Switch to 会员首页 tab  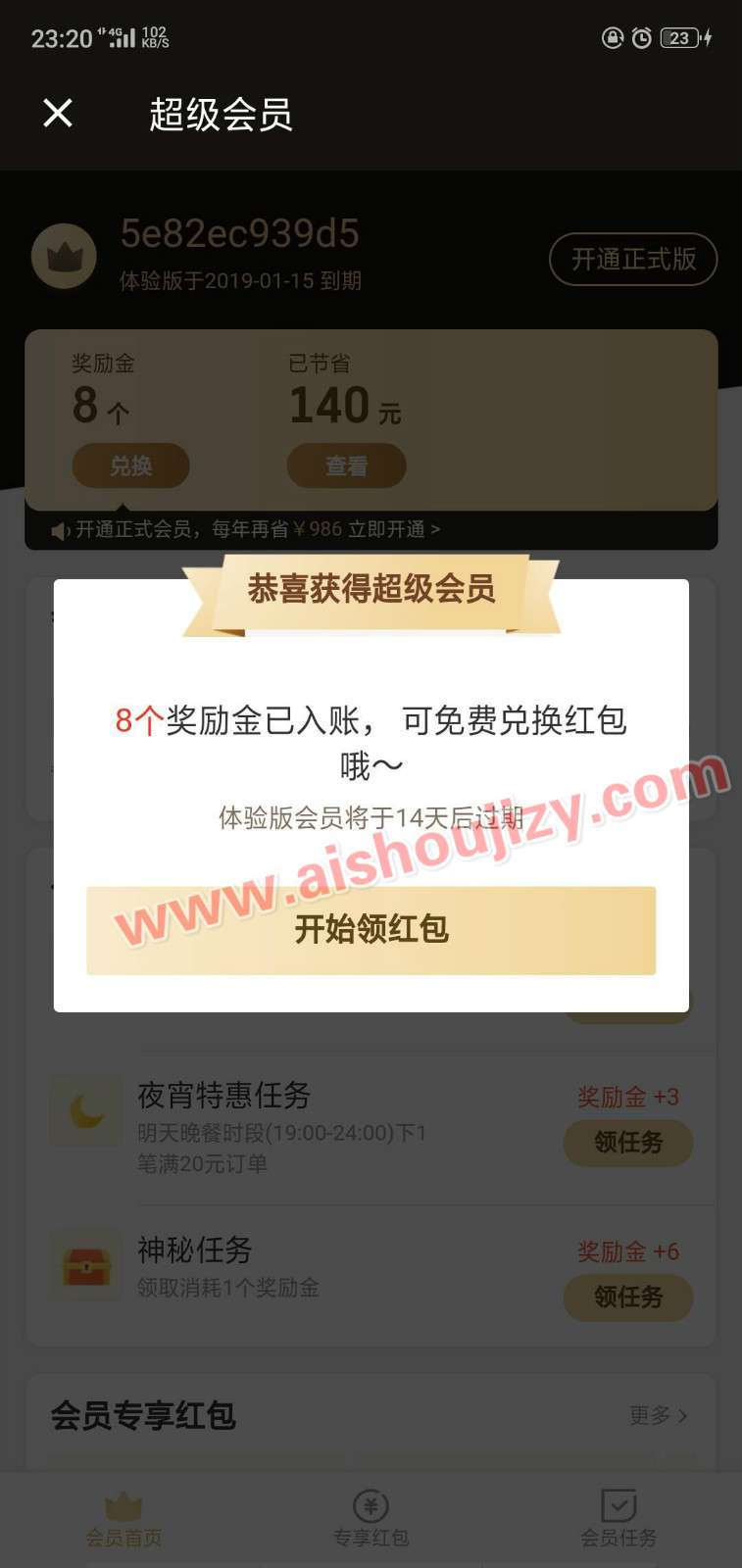[x=124, y=1519]
